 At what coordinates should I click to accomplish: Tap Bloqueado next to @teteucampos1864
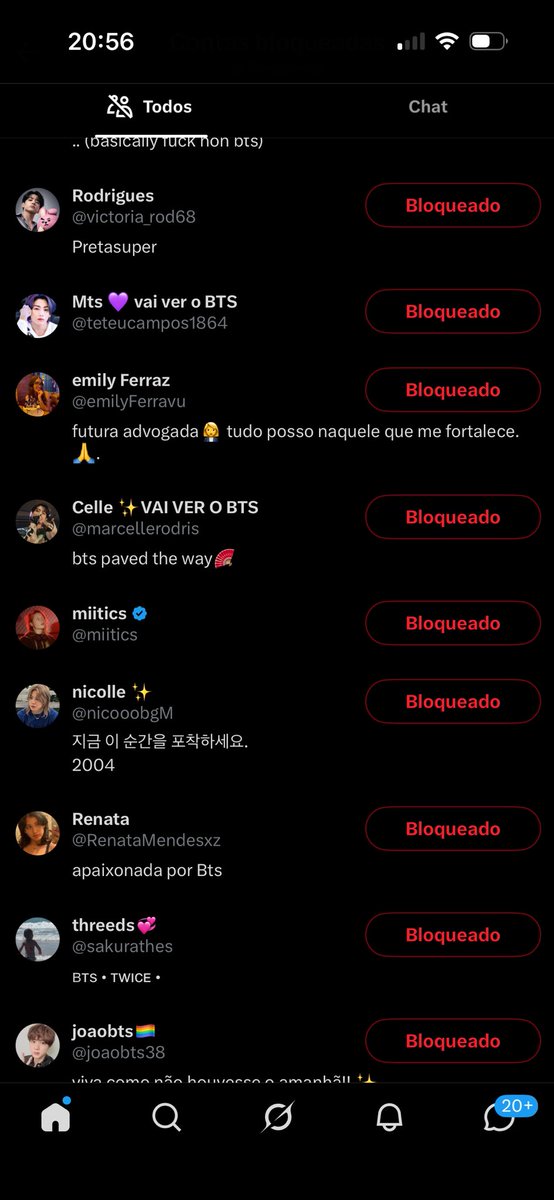(x=452, y=312)
